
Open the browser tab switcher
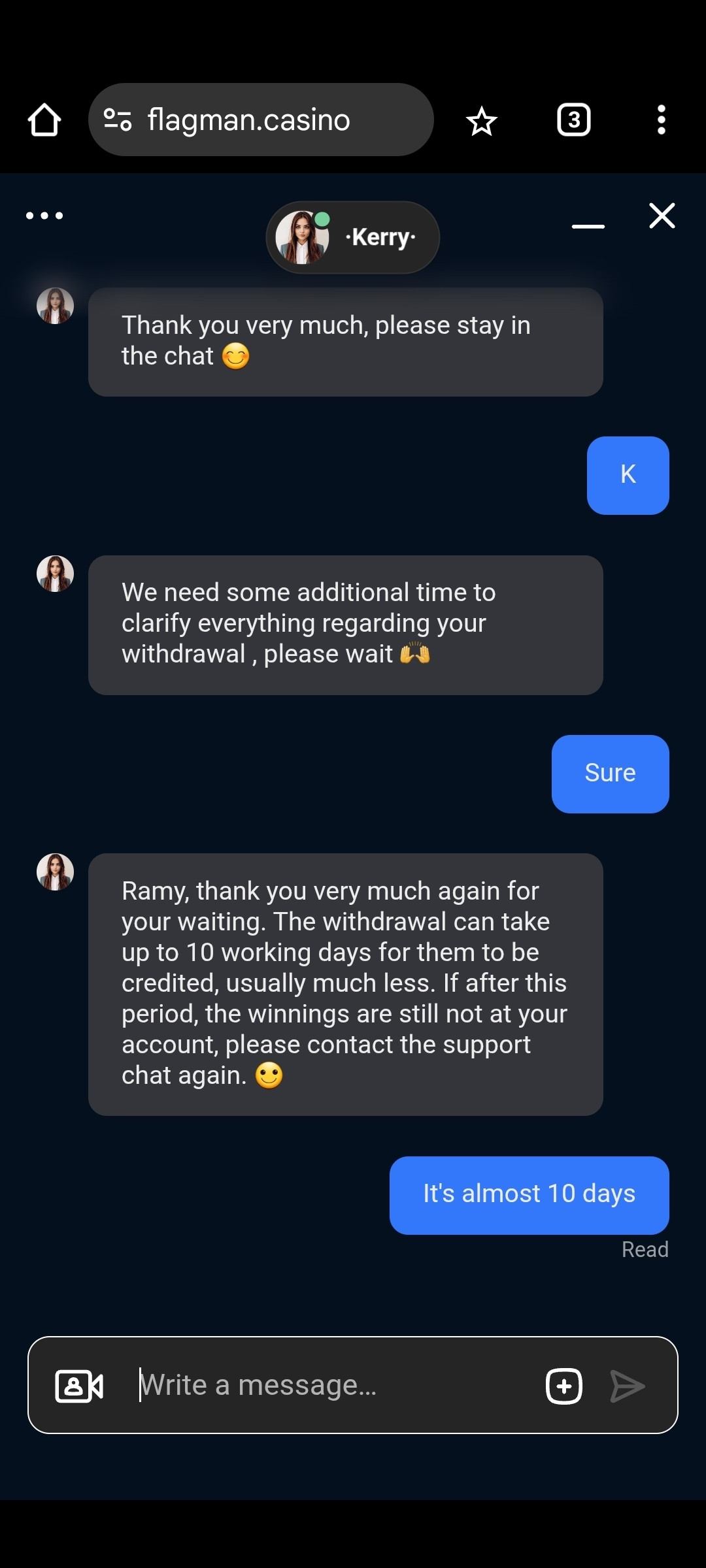click(573, 120)
